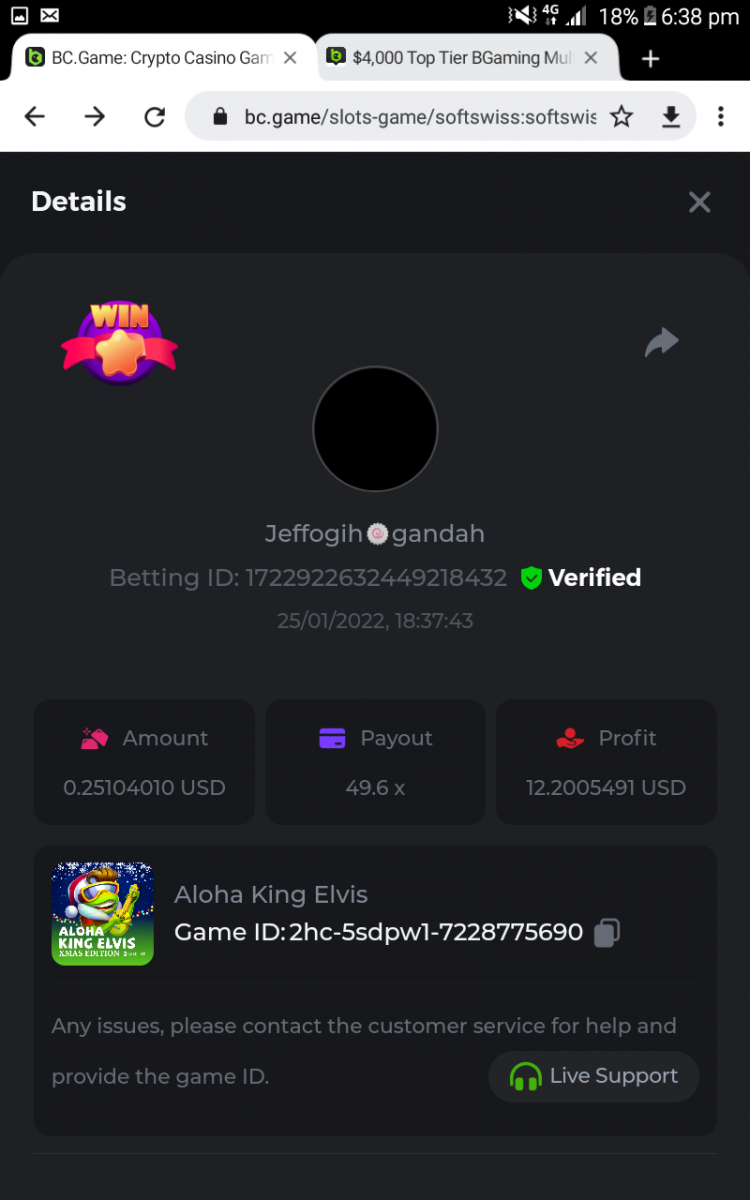The image size is (750, 1200).
Task: Edit the bc.game address bar
Action: click(420, 117)
